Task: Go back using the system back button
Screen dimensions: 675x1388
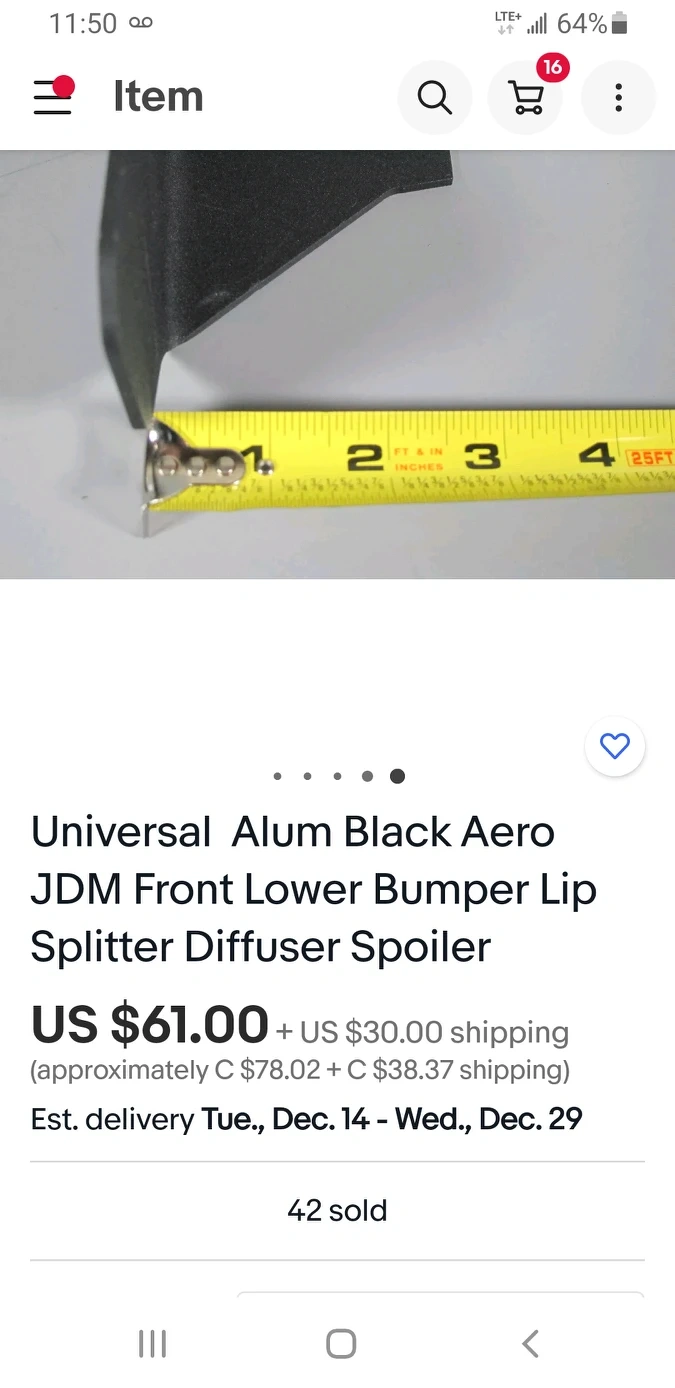Action: [530, 1343]
